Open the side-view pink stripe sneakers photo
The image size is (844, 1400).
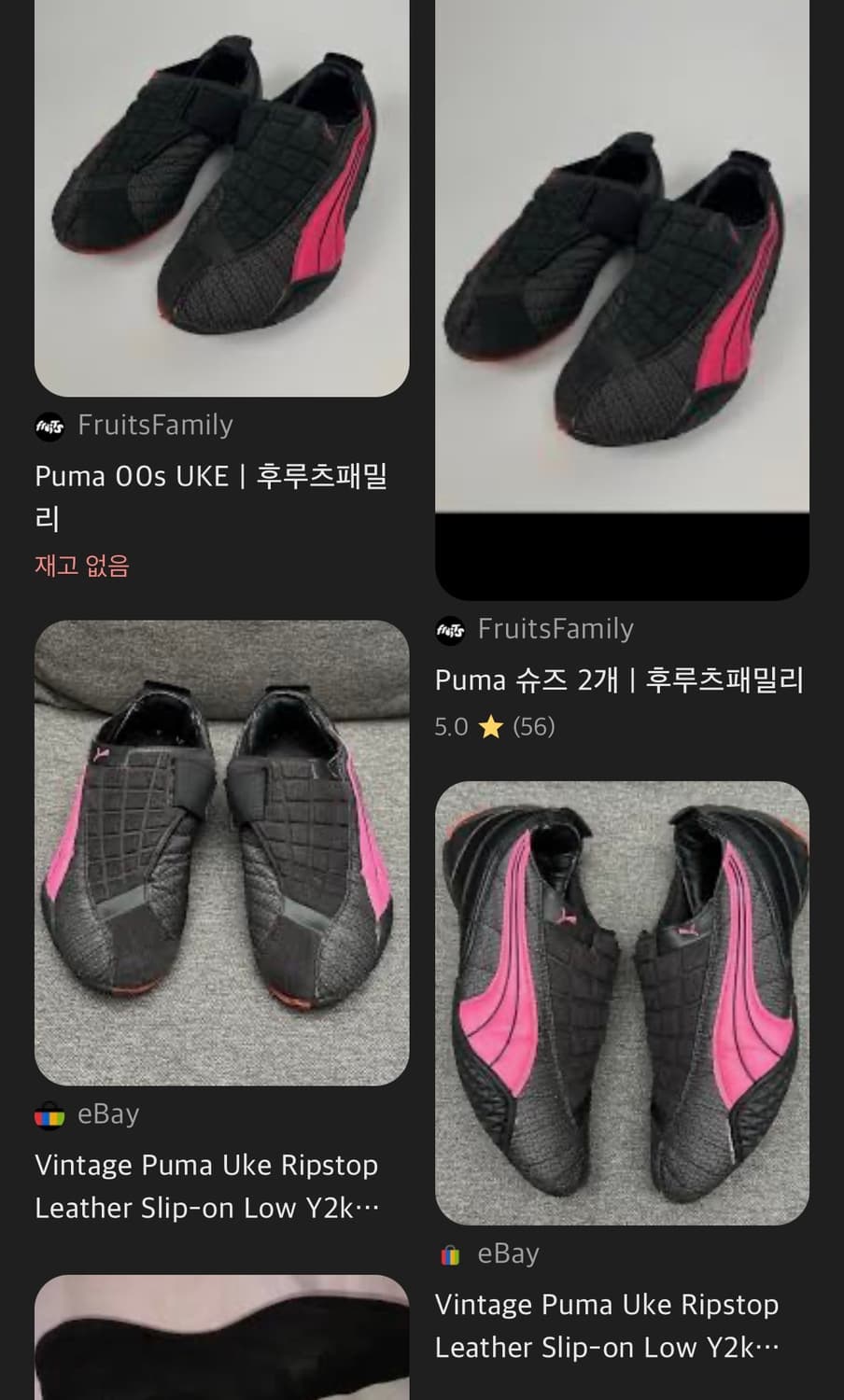pyautogui.click(x=622, y=1001)
